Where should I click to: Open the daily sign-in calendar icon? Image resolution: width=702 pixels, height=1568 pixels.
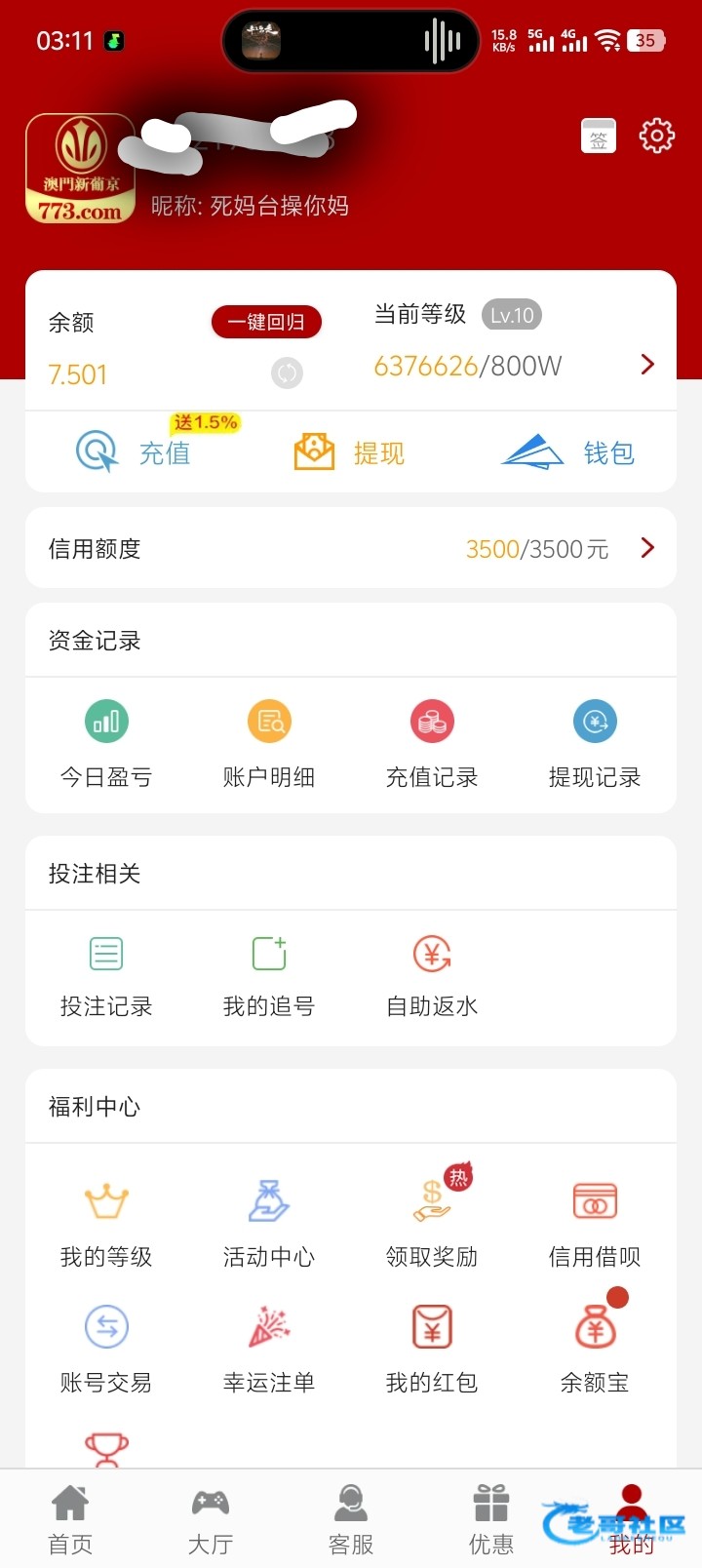pyautogui.click(x=599, y=137)
